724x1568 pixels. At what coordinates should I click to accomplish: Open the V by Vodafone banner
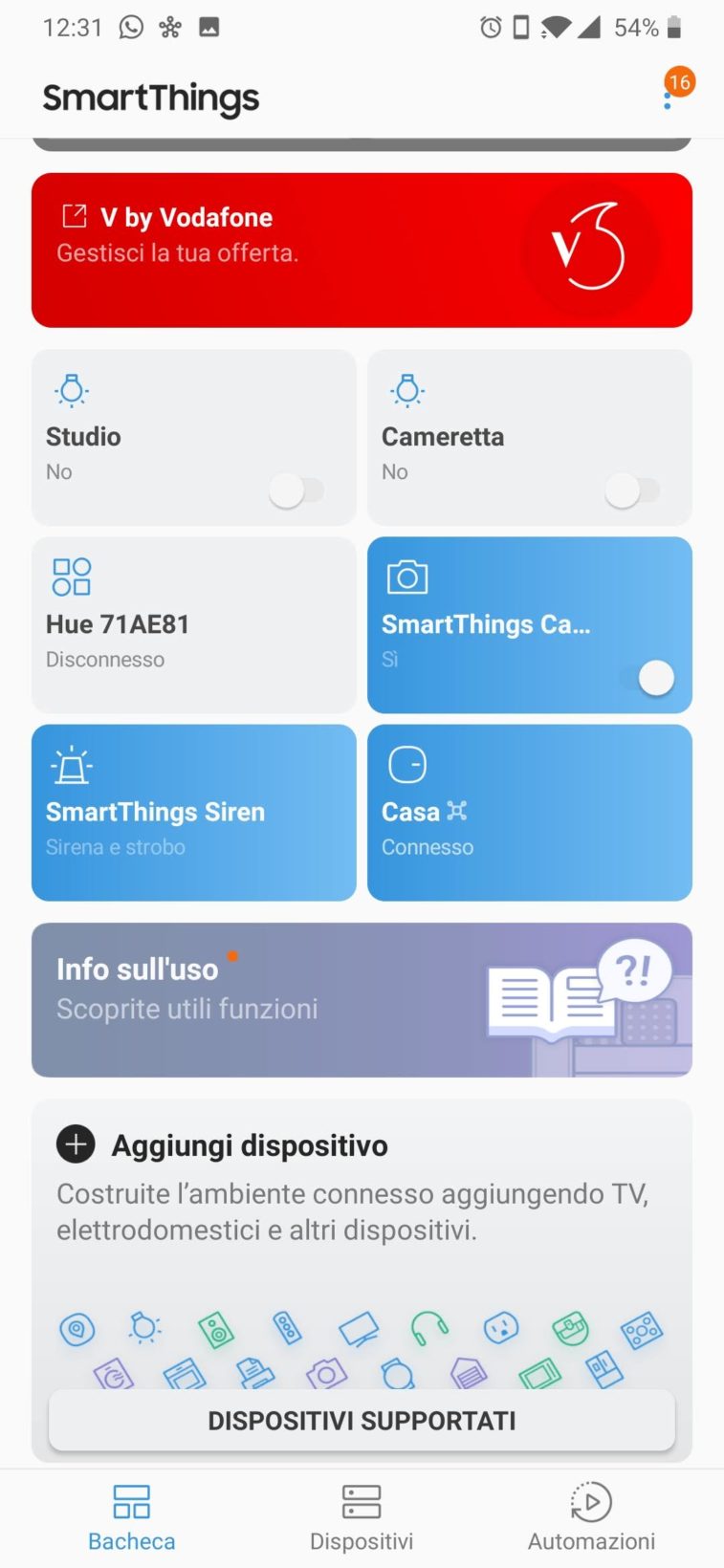pos(362,250)
